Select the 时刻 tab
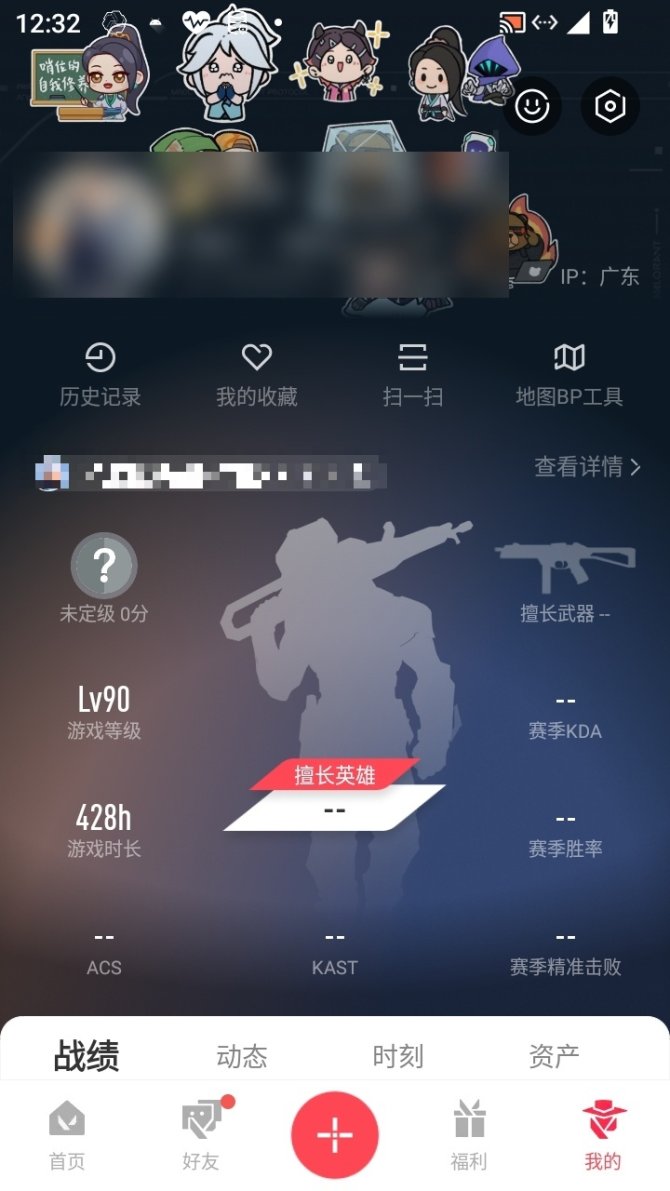Screen dimensions: 670x1191 (398, 1056)
